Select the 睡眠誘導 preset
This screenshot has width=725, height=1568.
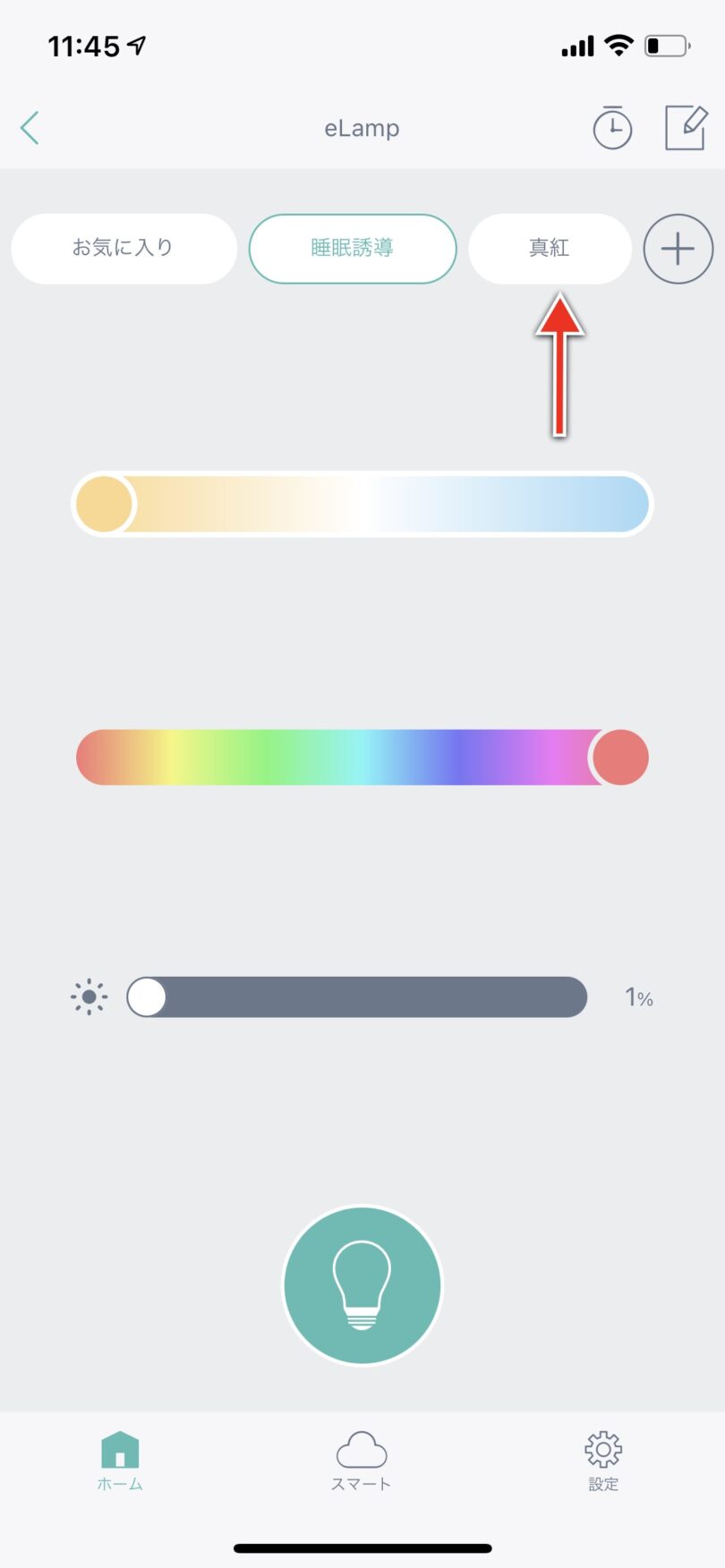click(x=353, y=249)
